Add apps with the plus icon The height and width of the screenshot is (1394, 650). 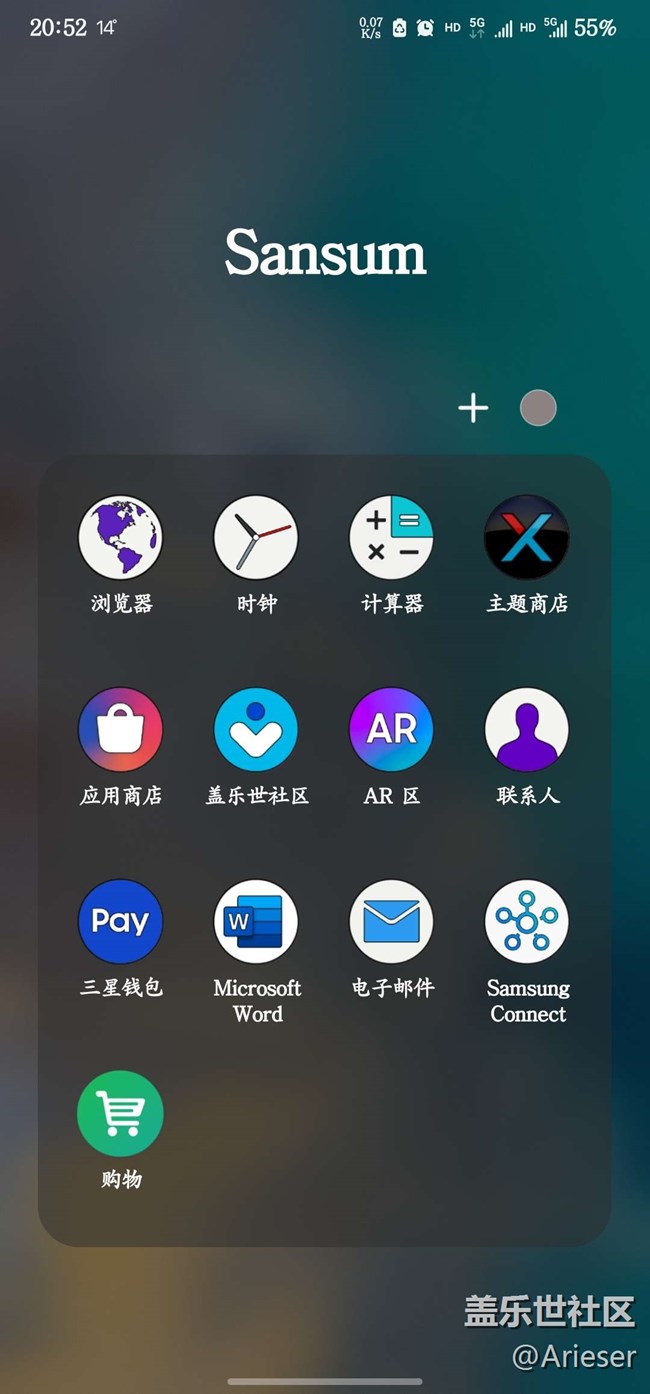pos(473,408)
